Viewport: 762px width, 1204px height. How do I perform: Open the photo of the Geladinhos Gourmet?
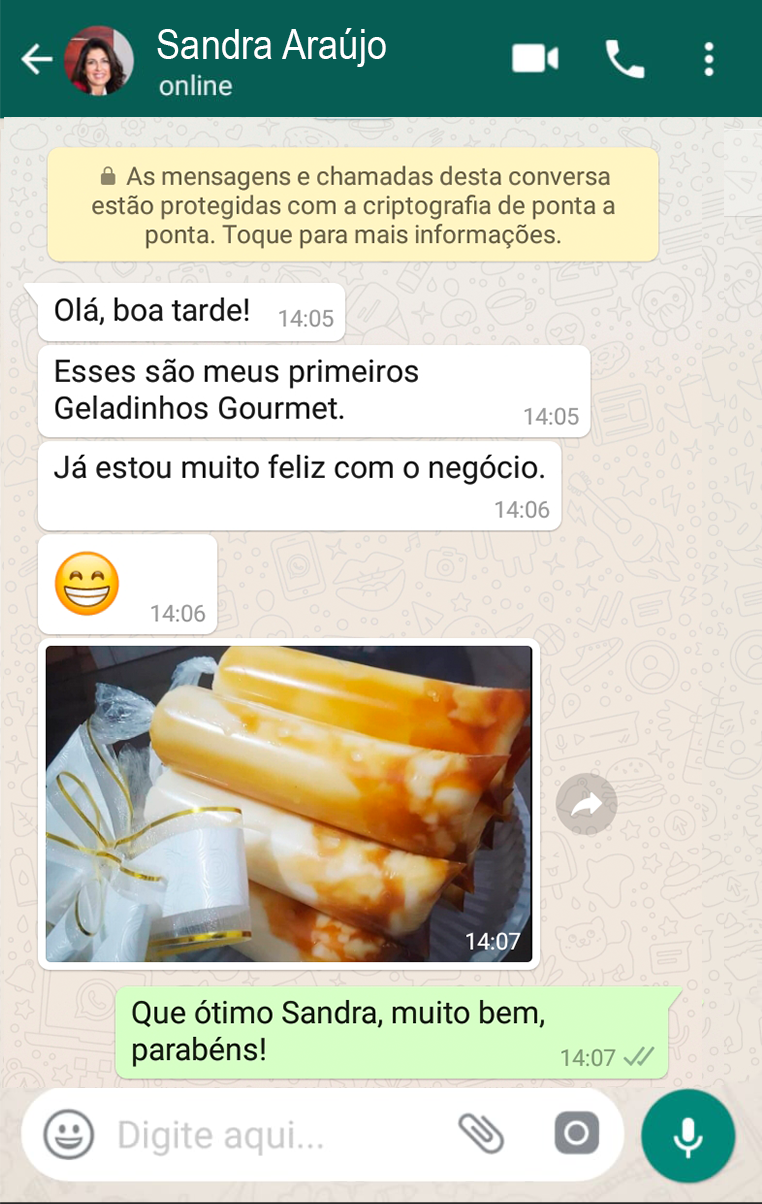(x=289, y=800)
